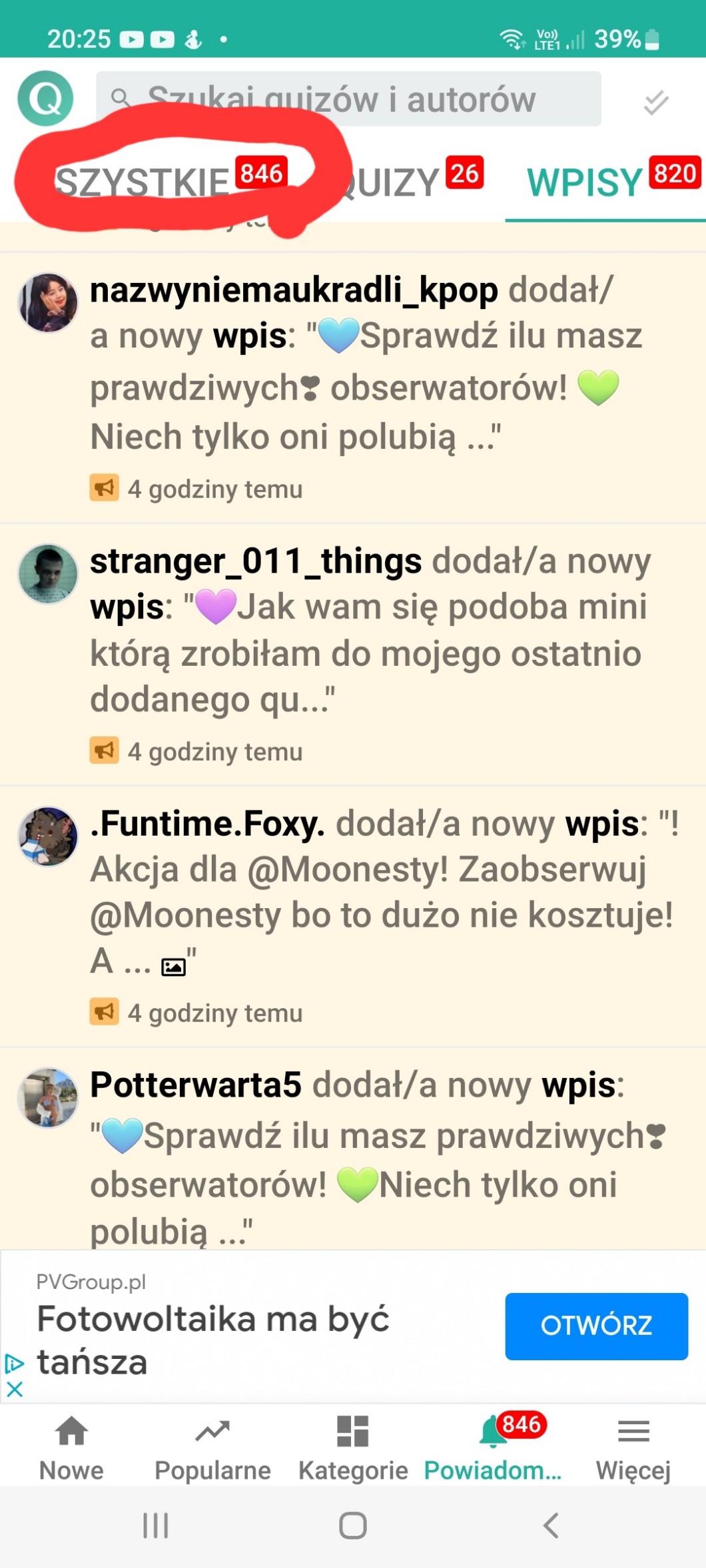Open the quiz and author search field
This screenshot has width=706, height=1568.
tap(348, 99)
